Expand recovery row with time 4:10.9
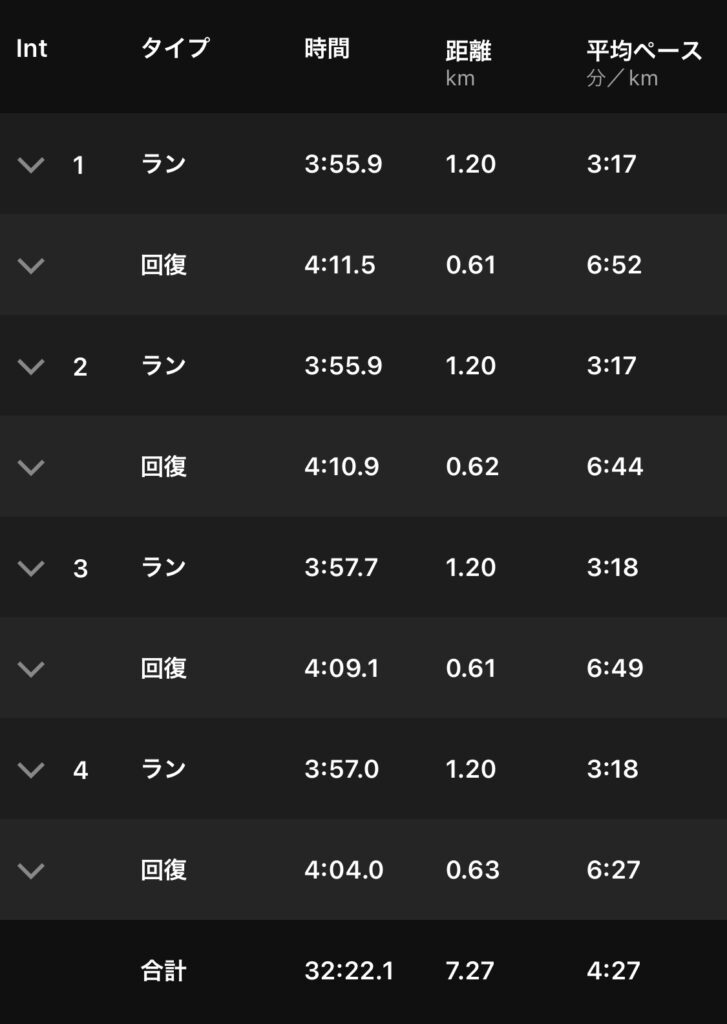 [x=32, y=467]
